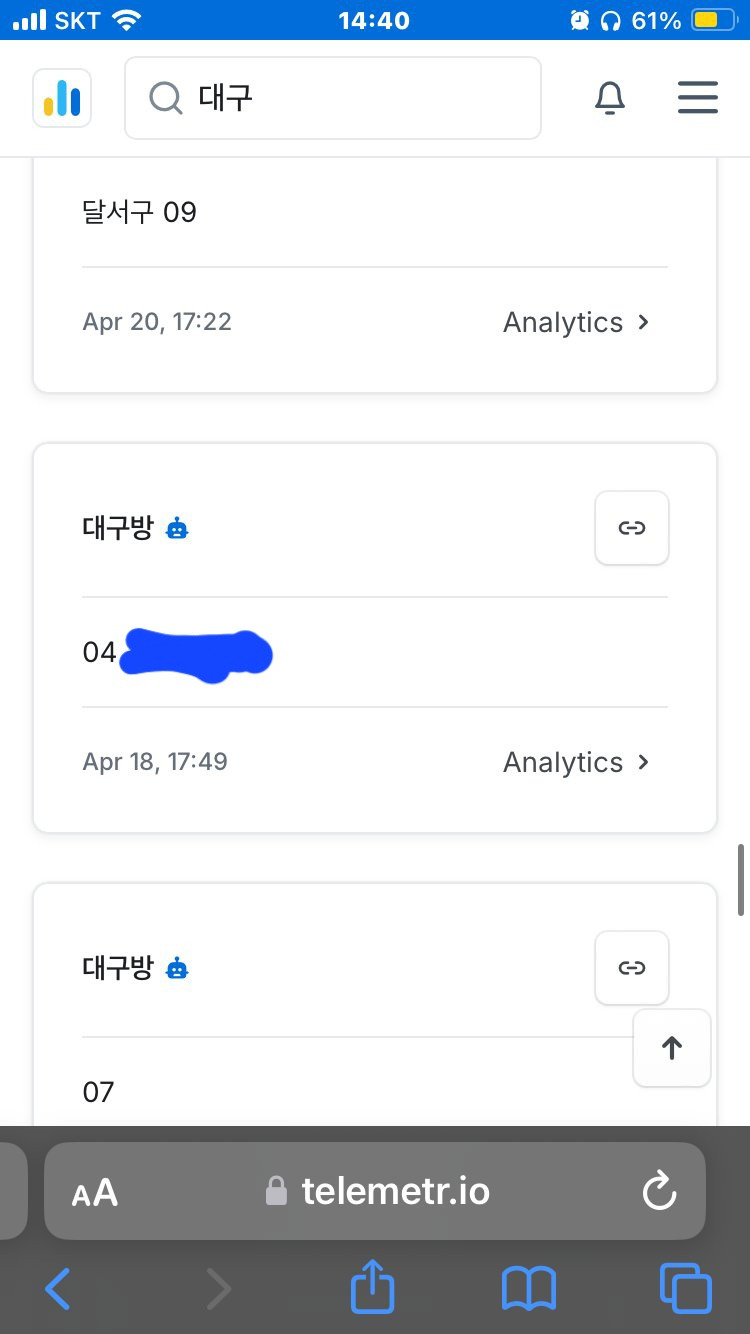Reload the telemetr.io page
Image resolution: width=750 pixels, height=1334 pixels.
tap(659, 1191)
